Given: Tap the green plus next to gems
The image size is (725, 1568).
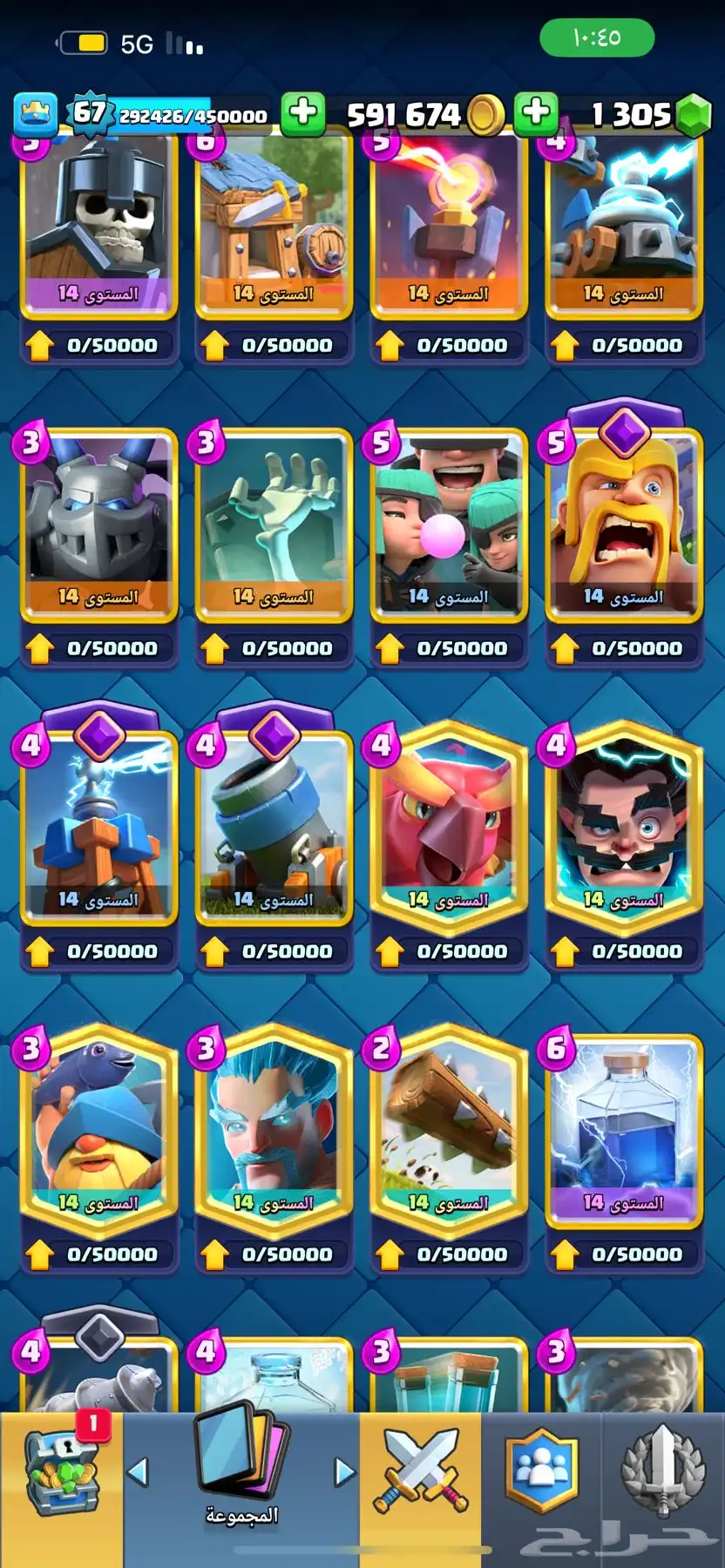Looking at the screenshot, I should [536, 113].
